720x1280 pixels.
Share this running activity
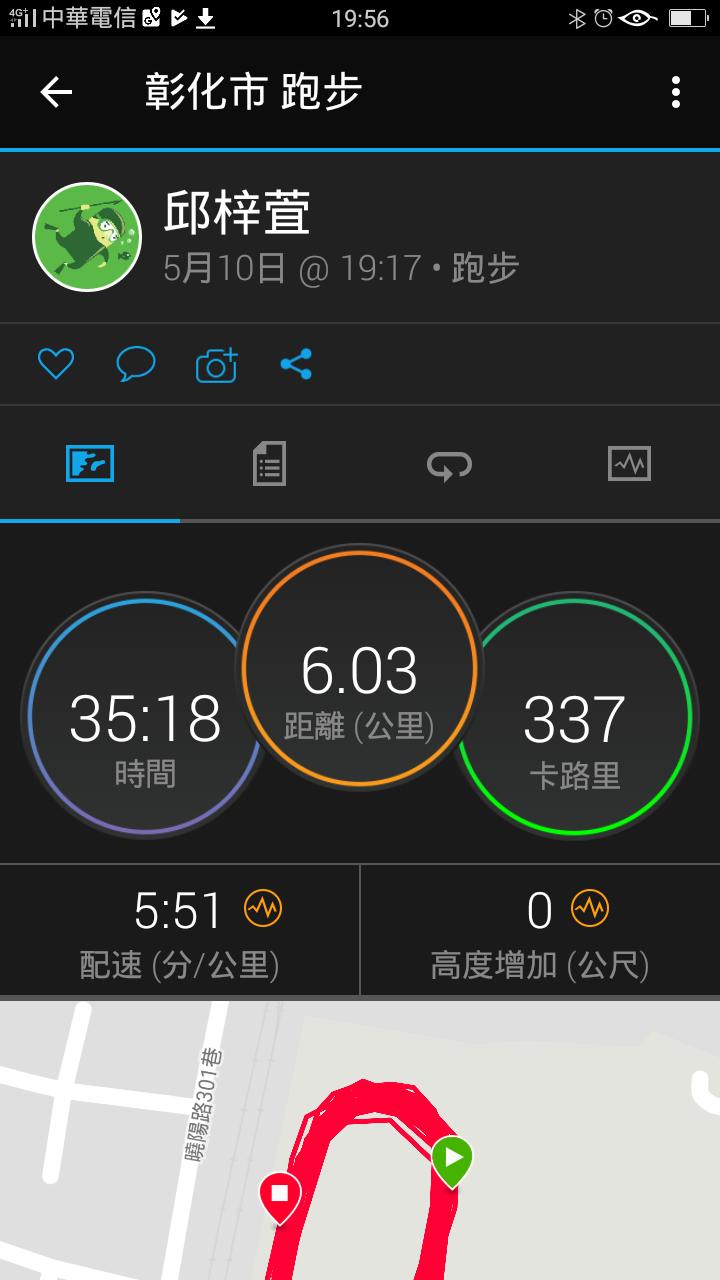(x=296, y=364)
